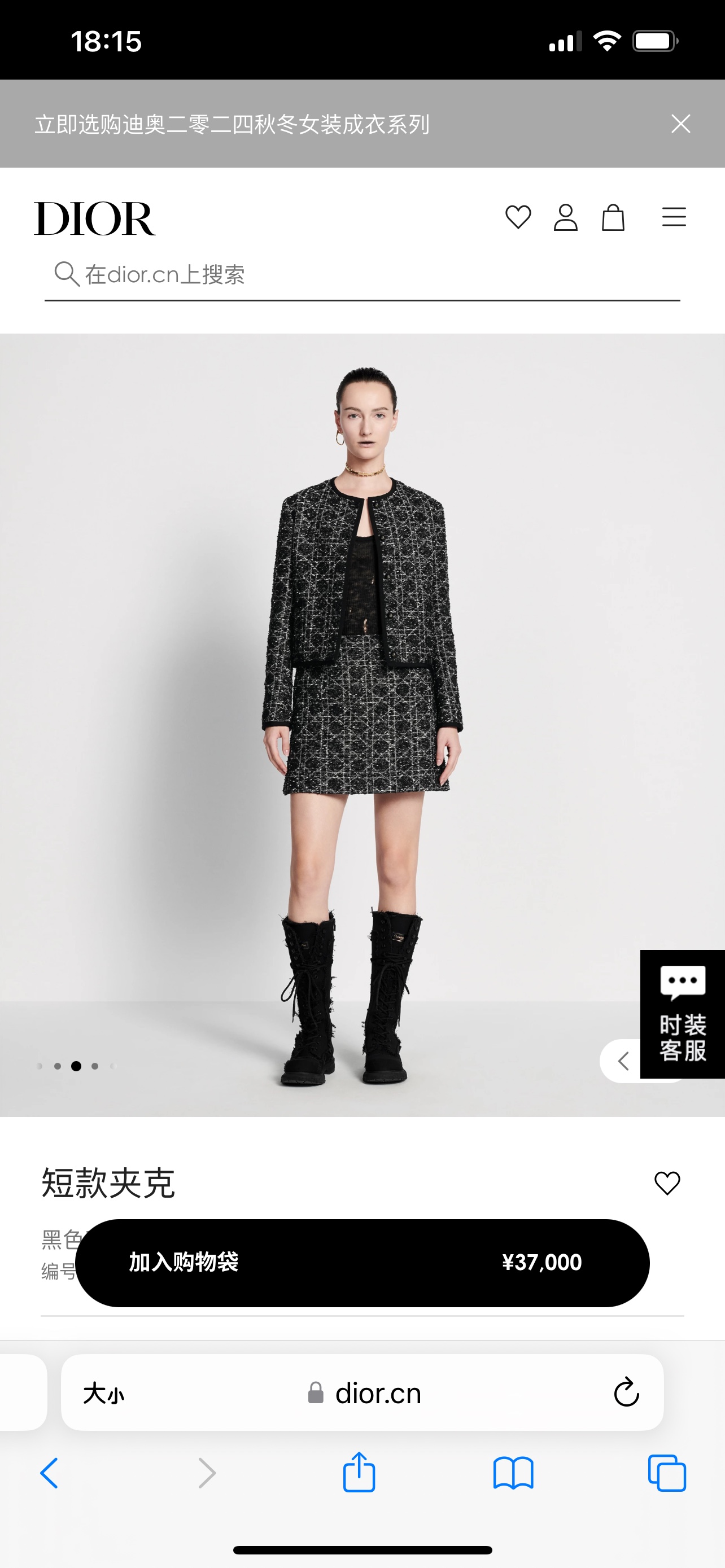725x1568 pixels.
Task: Open the shopping bag
Action: point(613,217)
